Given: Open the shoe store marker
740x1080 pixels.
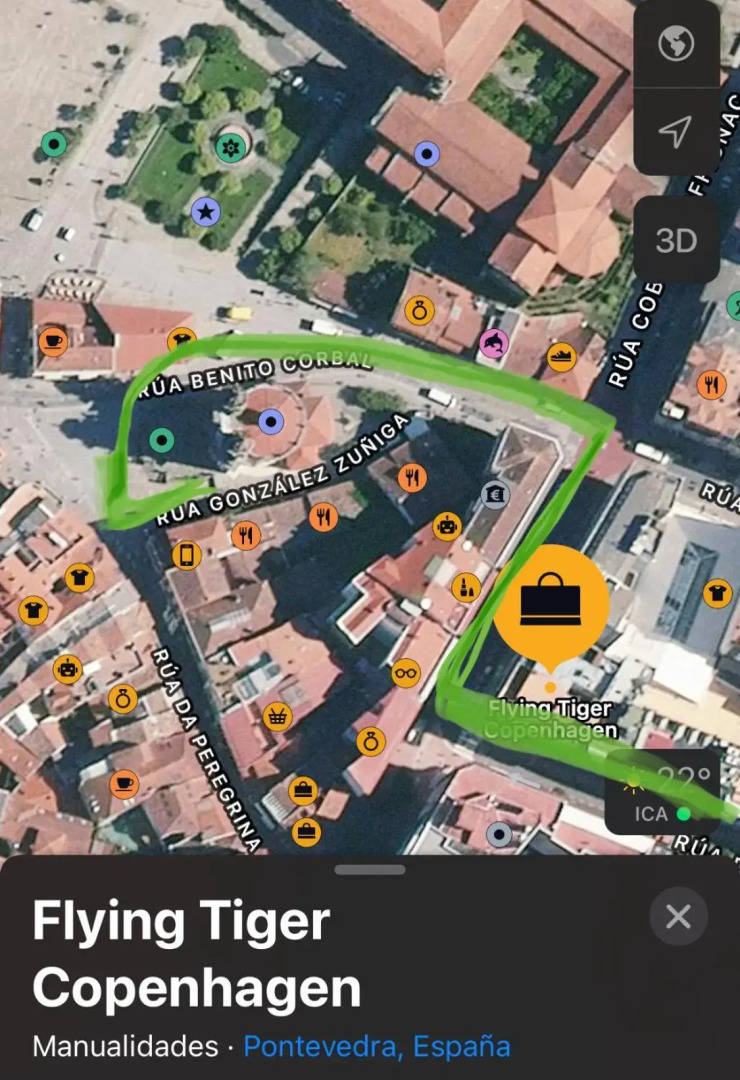Looking at the screenshot, I should (561, 356).
